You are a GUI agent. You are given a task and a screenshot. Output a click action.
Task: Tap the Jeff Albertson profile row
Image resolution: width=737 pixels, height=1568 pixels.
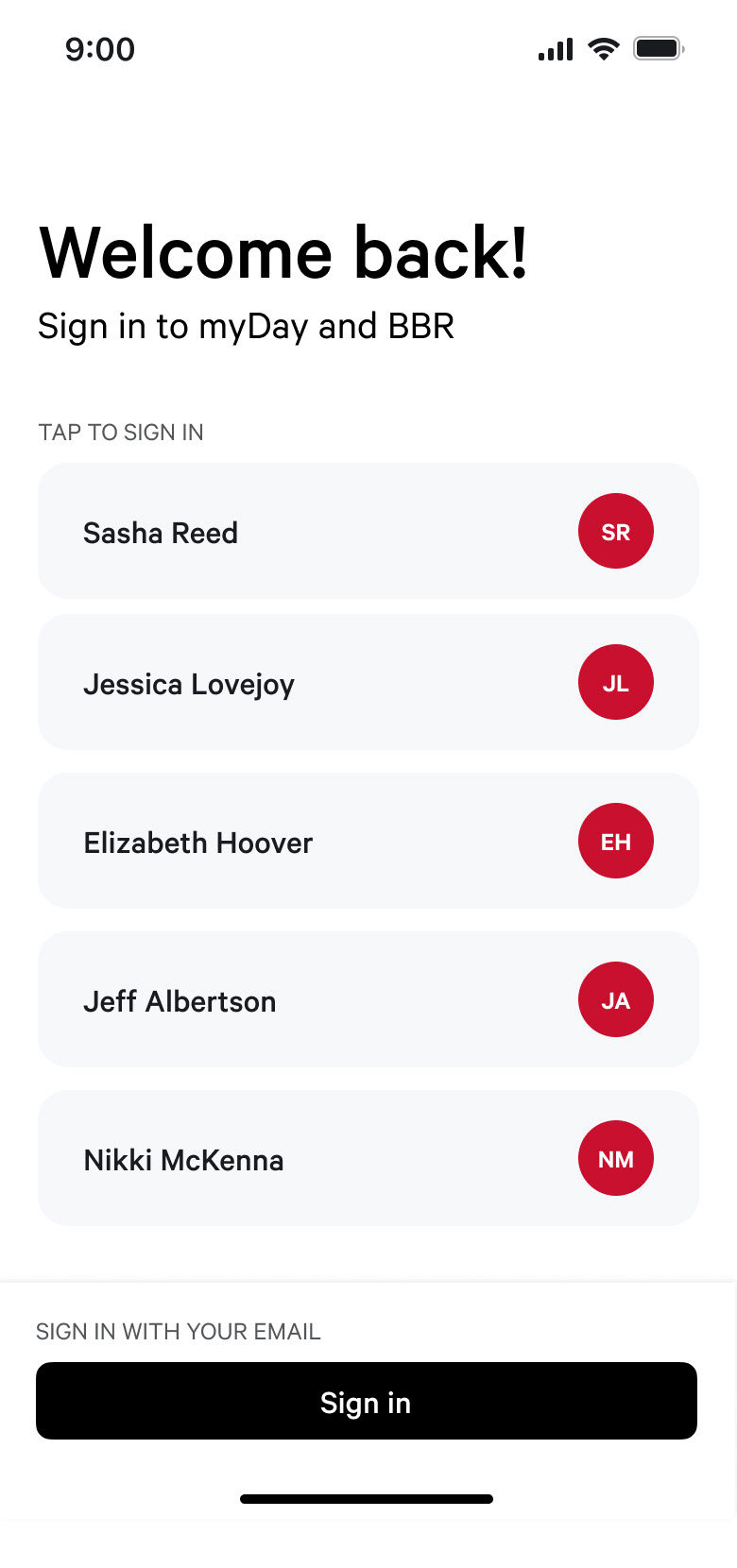368,999
